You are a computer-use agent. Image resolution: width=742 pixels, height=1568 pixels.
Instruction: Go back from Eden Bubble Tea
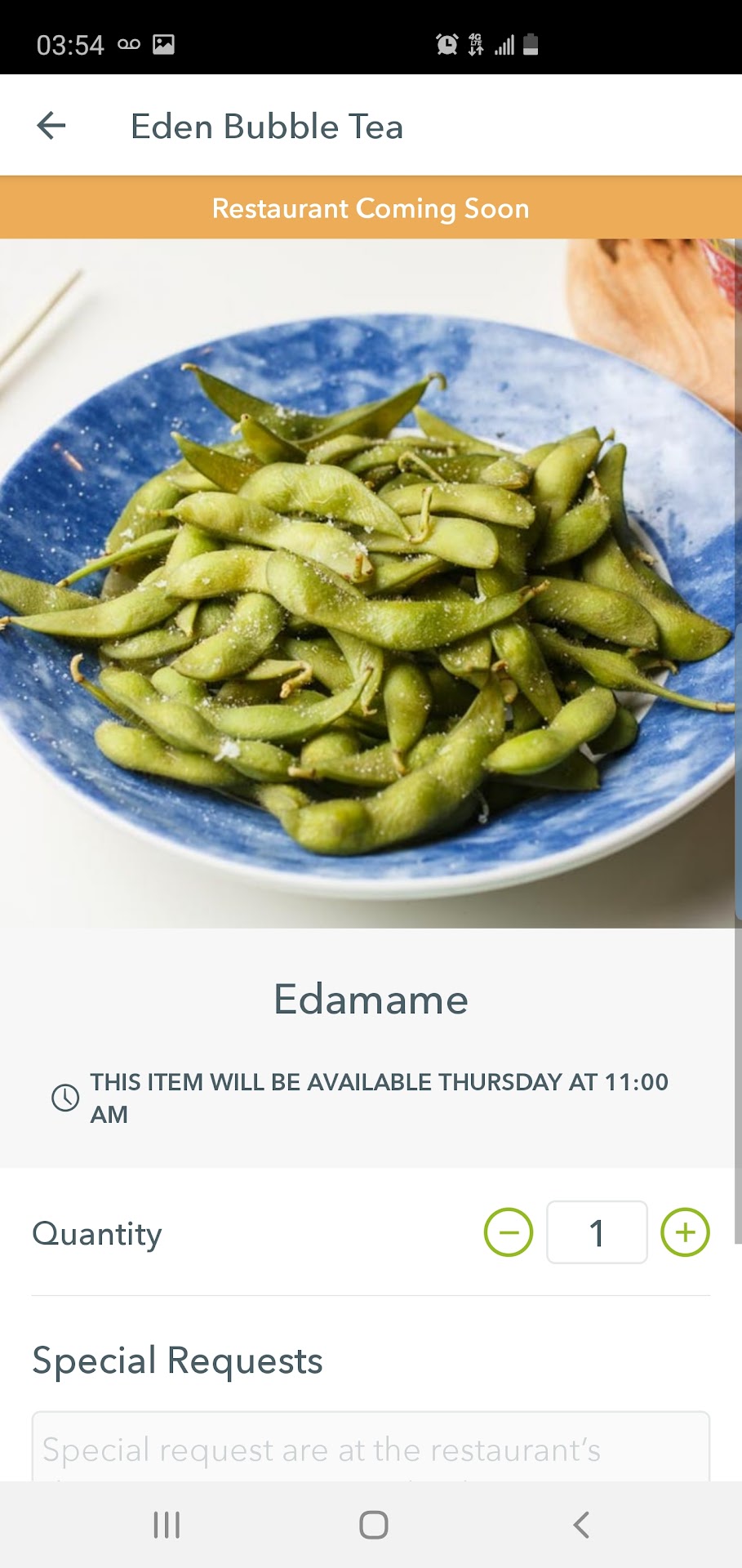point(51,126)
